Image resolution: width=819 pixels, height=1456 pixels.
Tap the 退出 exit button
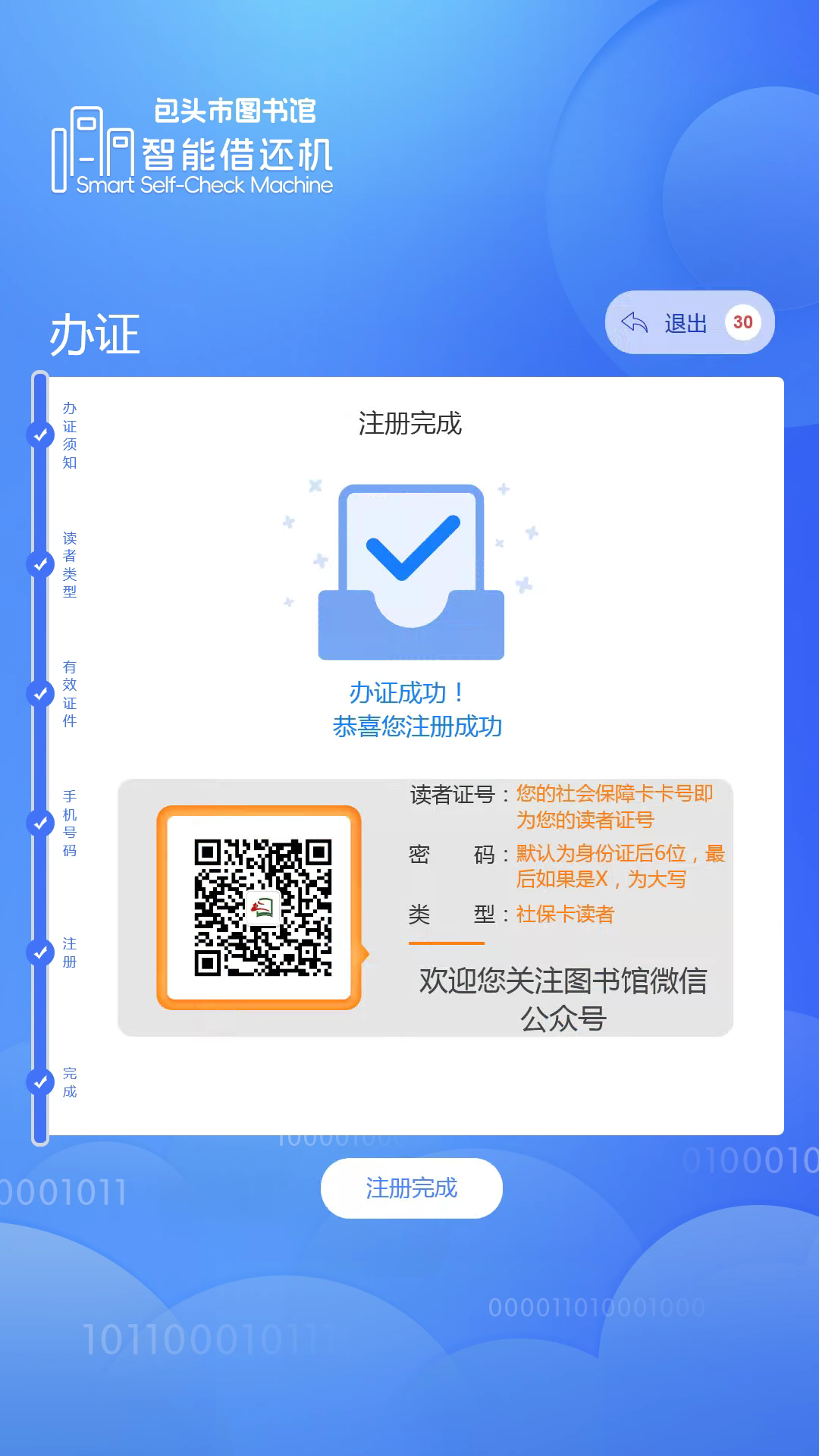coord(688,323)
